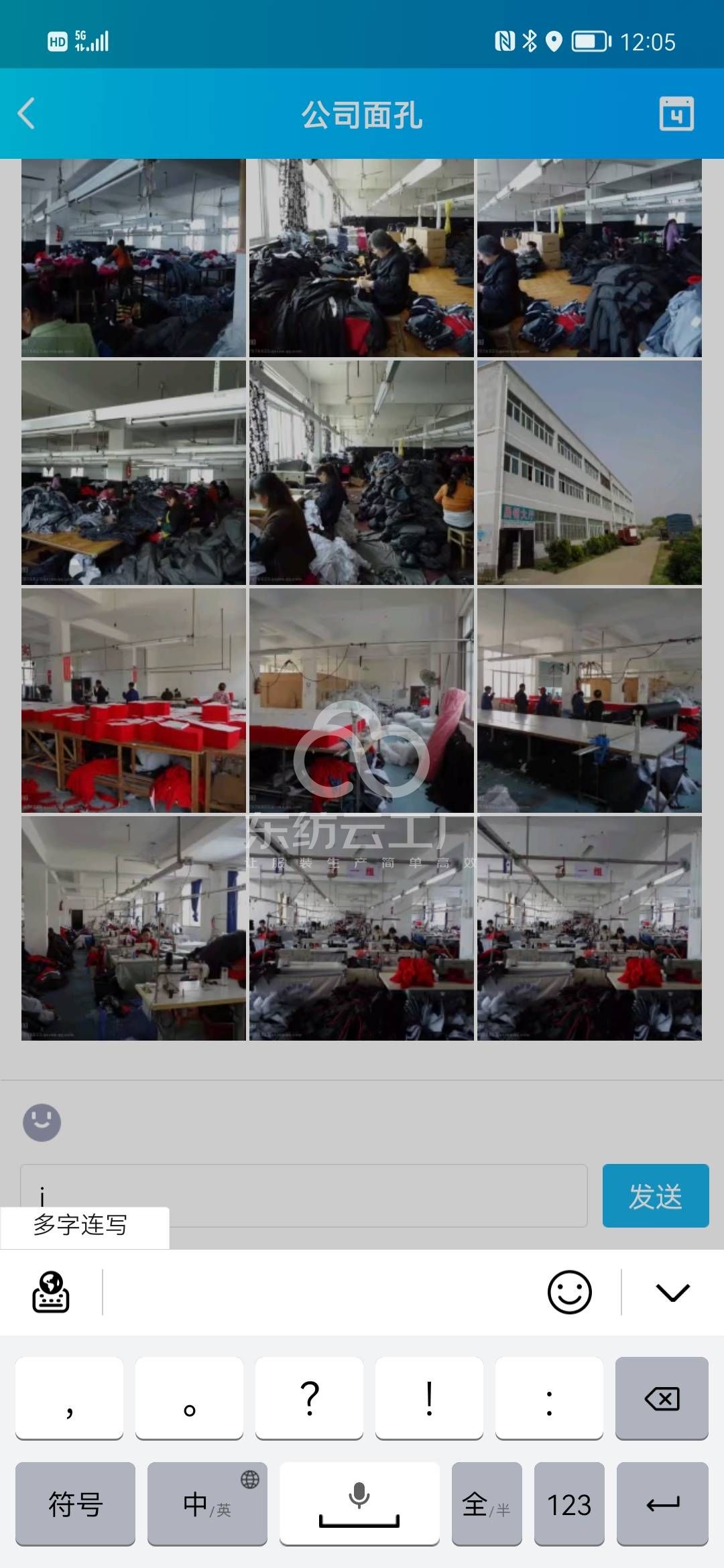
Task: Send the message with 发送 button
Action: pos(655,1195)
